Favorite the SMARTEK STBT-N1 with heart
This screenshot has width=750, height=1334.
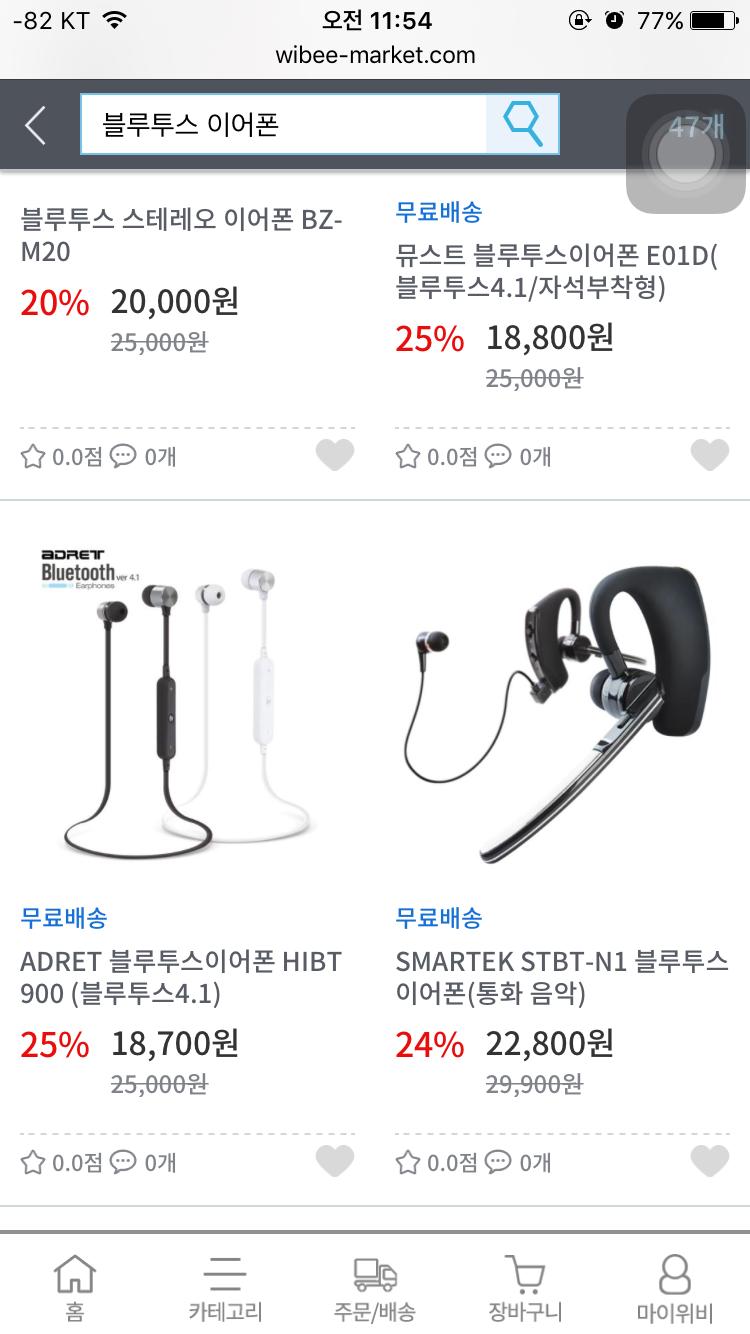(710, 1161)
